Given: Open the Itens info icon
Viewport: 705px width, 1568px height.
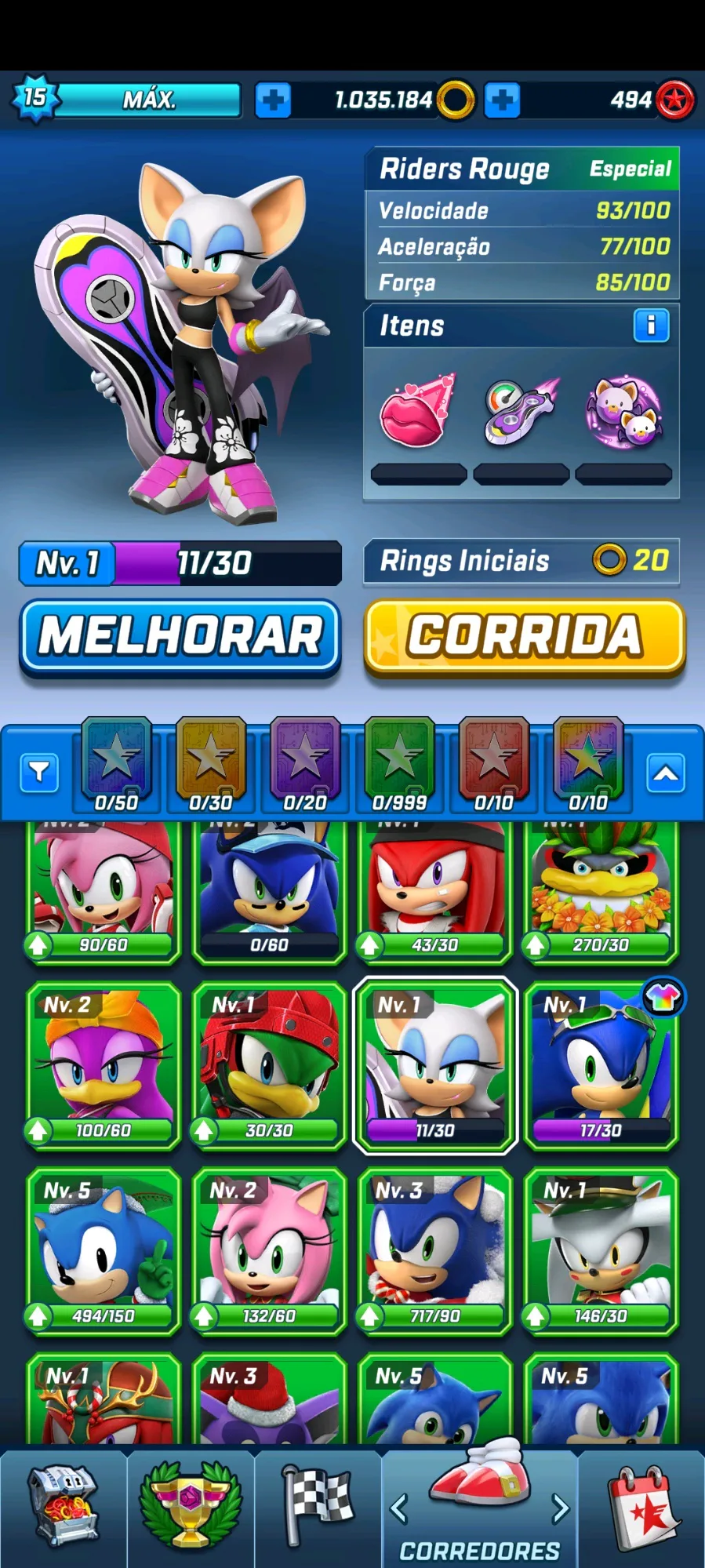Looking at the screenshot, I should click(651, 325).
